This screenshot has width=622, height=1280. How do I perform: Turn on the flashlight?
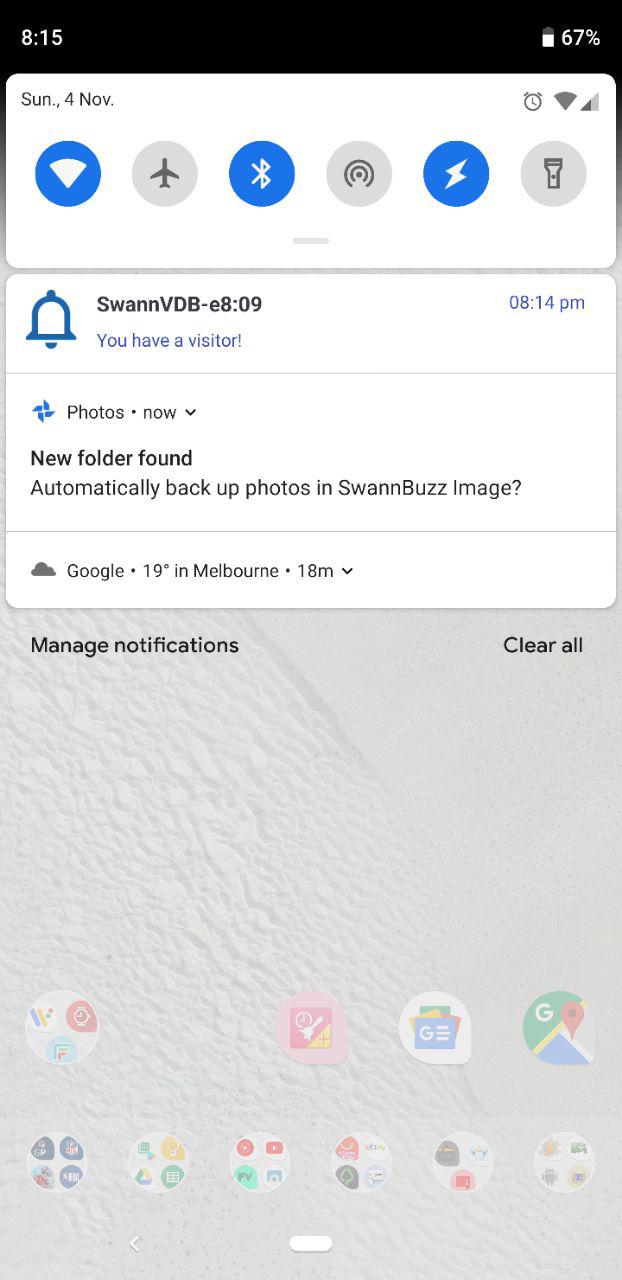coord(553,174)
